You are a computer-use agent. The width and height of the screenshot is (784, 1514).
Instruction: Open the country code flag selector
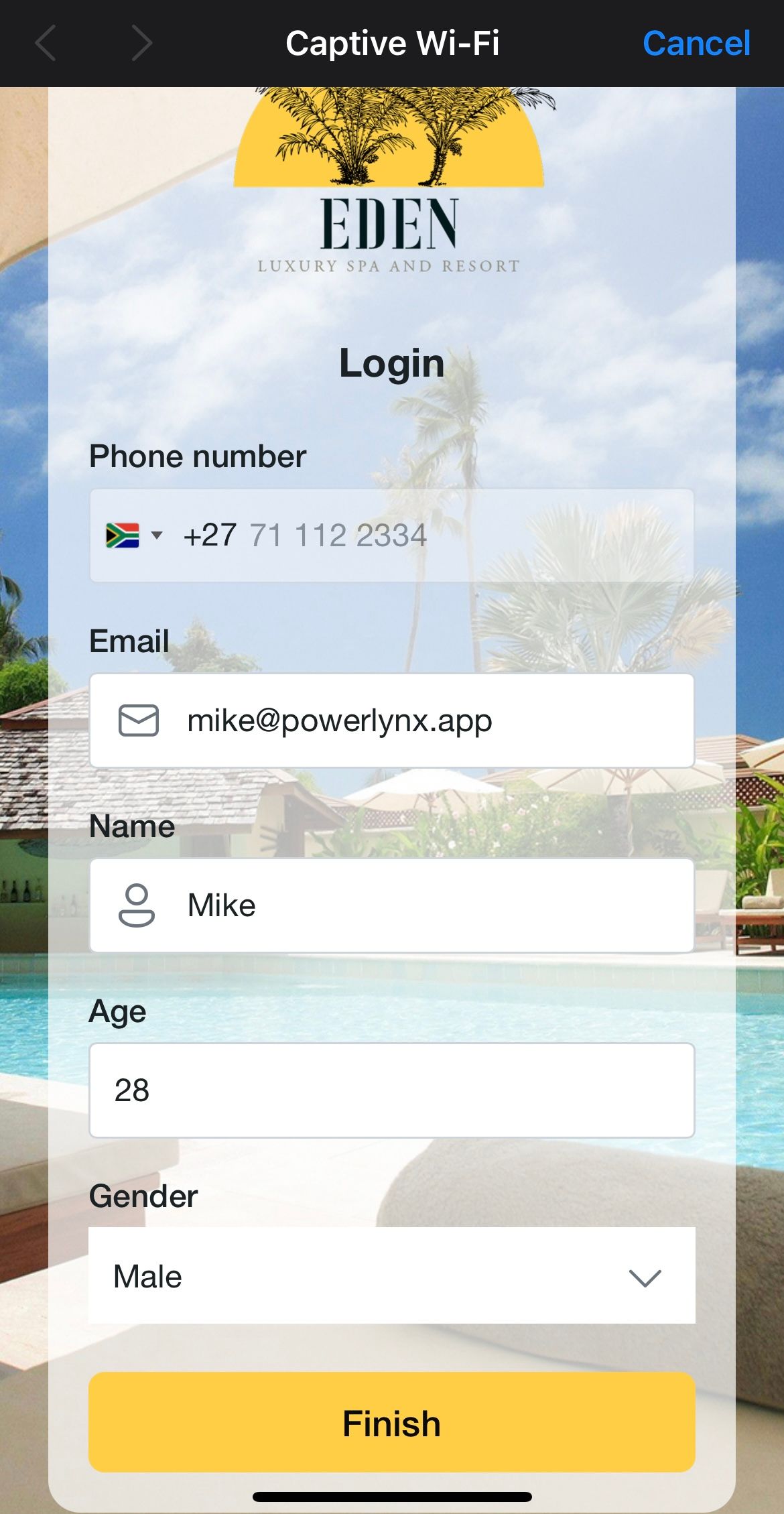pyautogui.click(x=134, y=535)
